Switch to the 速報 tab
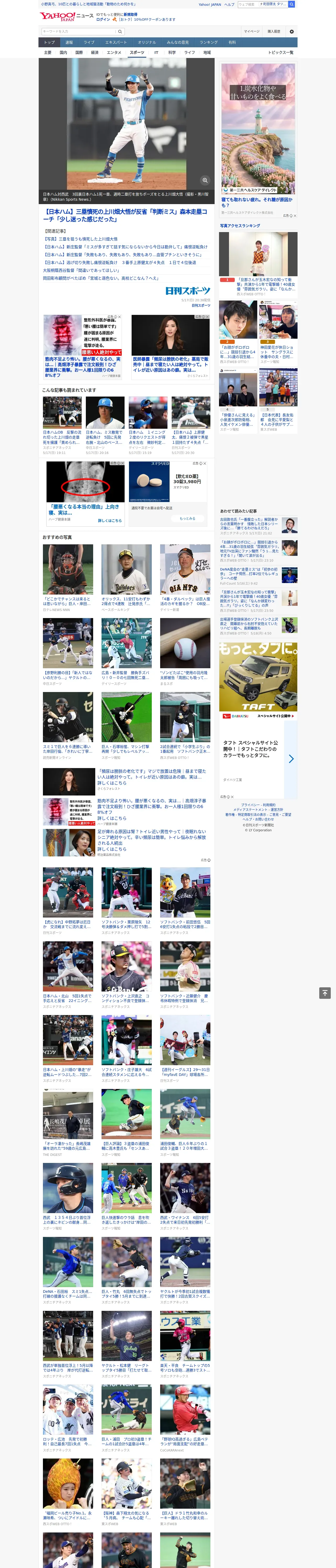Screen dimensions: 336x1568 69,43
